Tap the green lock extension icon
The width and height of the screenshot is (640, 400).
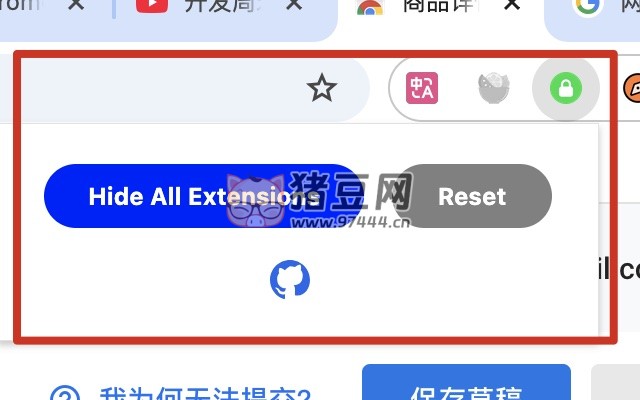(x=565, y=89)
